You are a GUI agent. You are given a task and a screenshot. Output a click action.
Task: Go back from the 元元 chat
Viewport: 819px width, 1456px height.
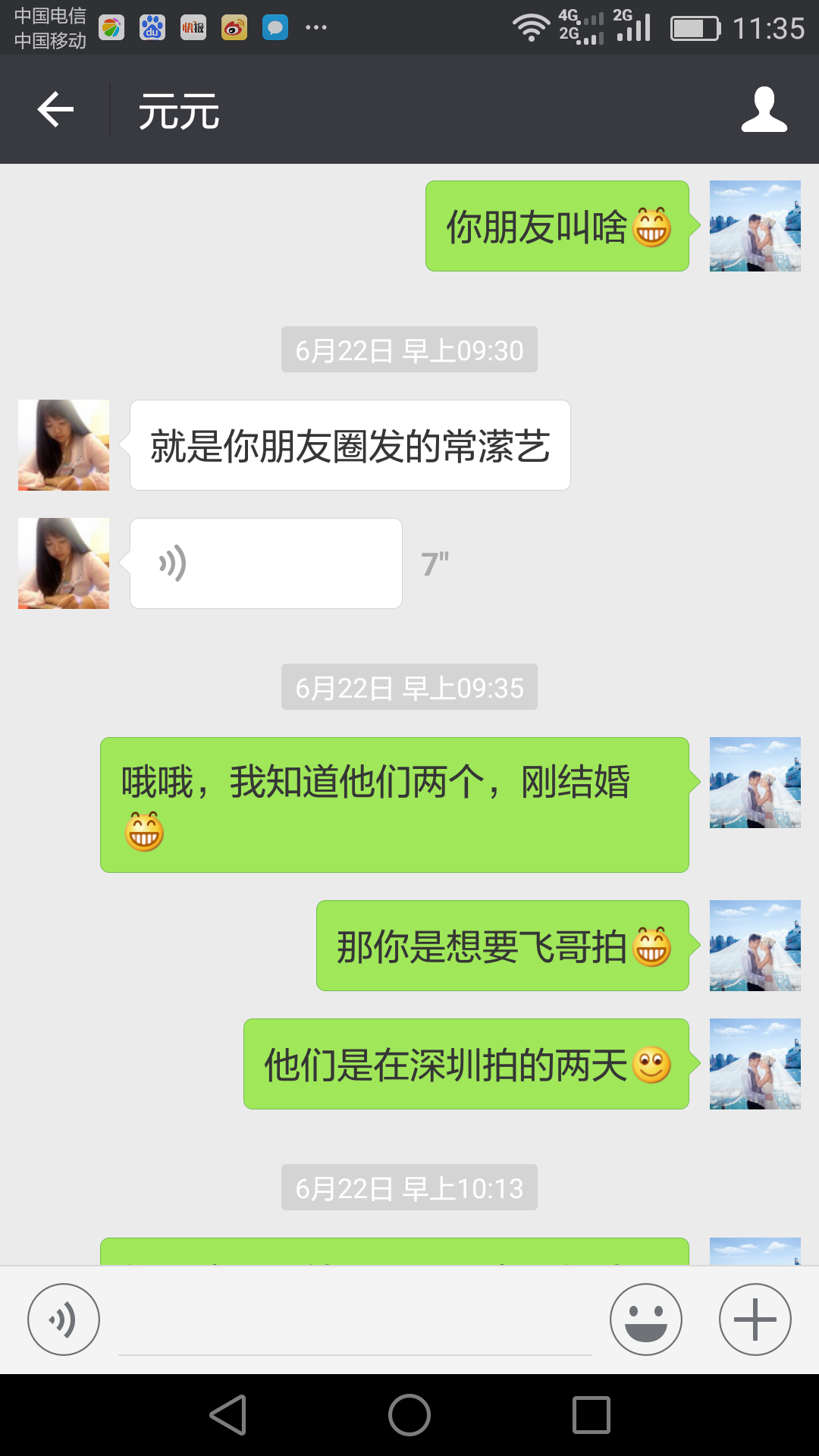[55, 110]
